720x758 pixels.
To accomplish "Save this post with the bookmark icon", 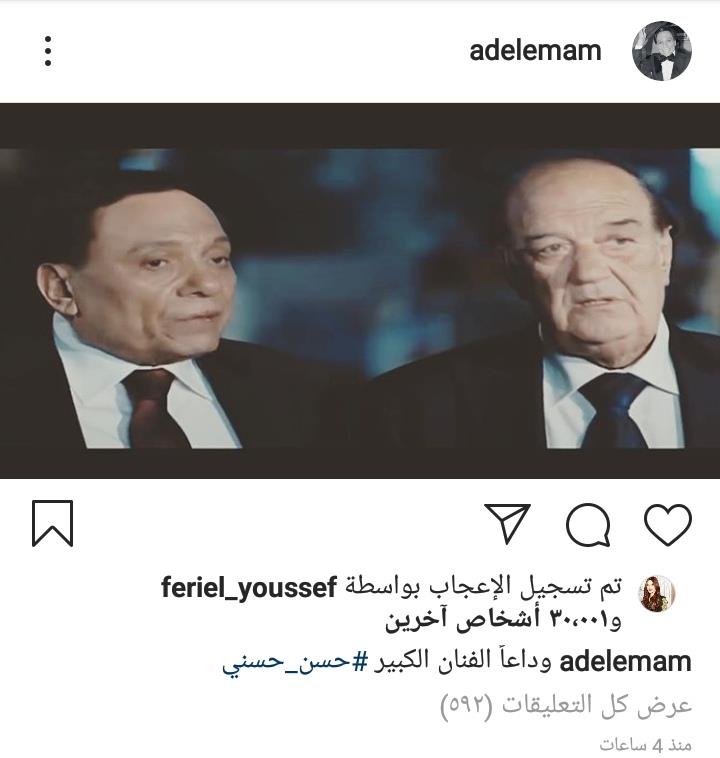I will pos(53,524).
